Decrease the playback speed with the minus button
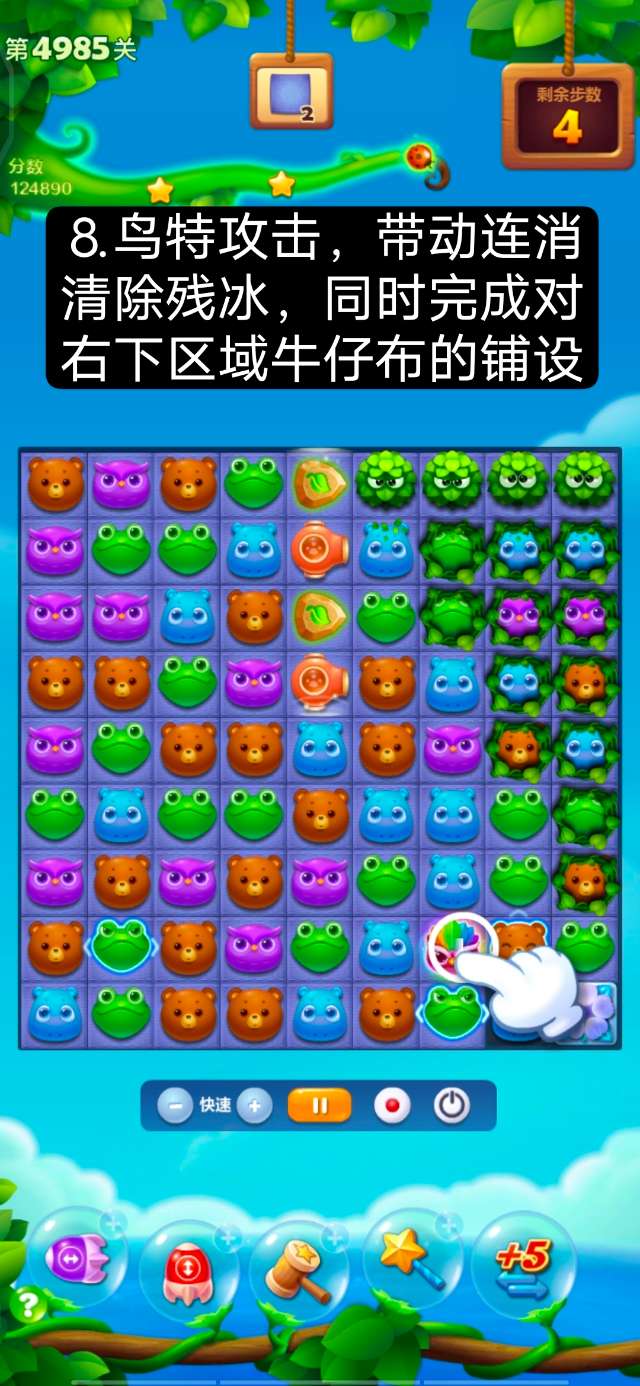This screenshot has width=640, height=1386. (175, 1106)
